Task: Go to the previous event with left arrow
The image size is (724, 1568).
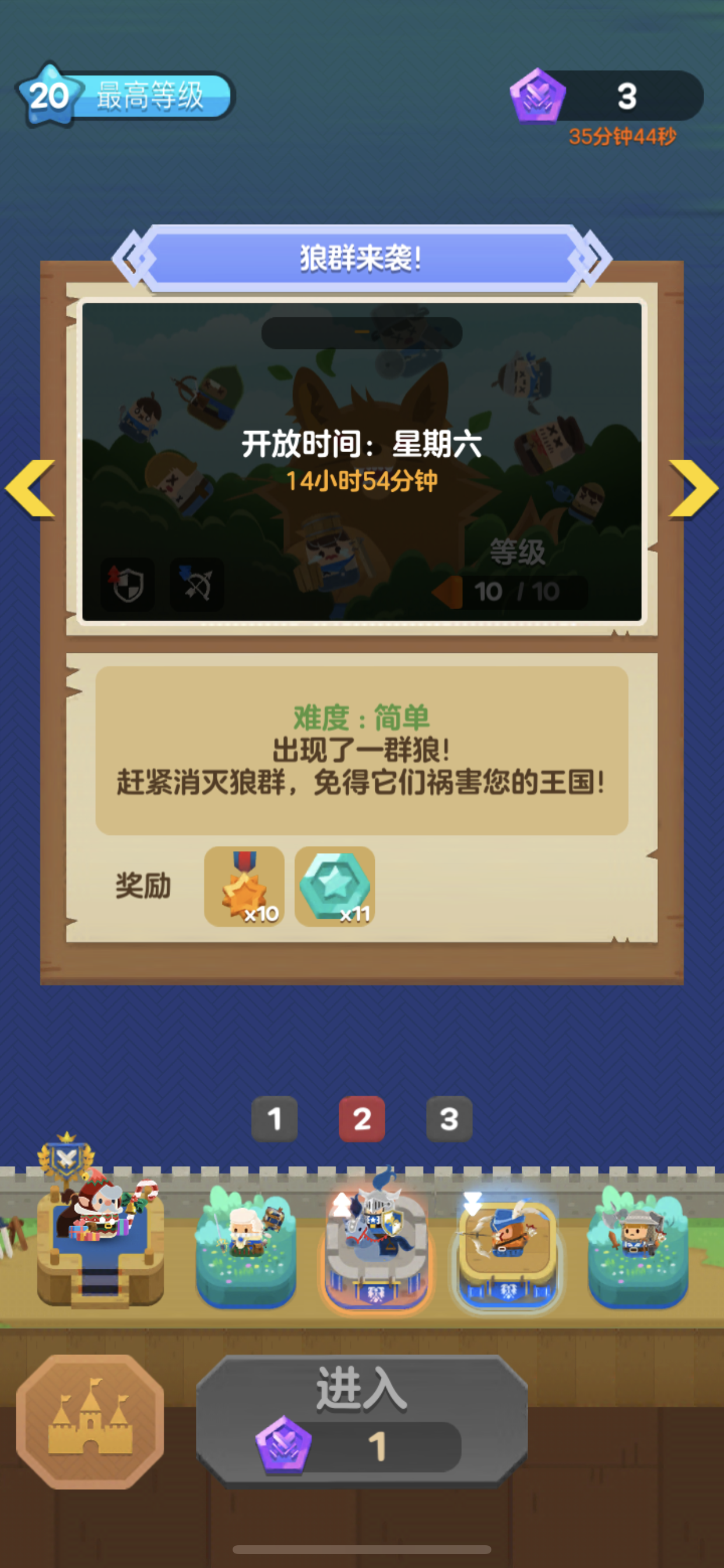Action: click(x=30, y=489)
